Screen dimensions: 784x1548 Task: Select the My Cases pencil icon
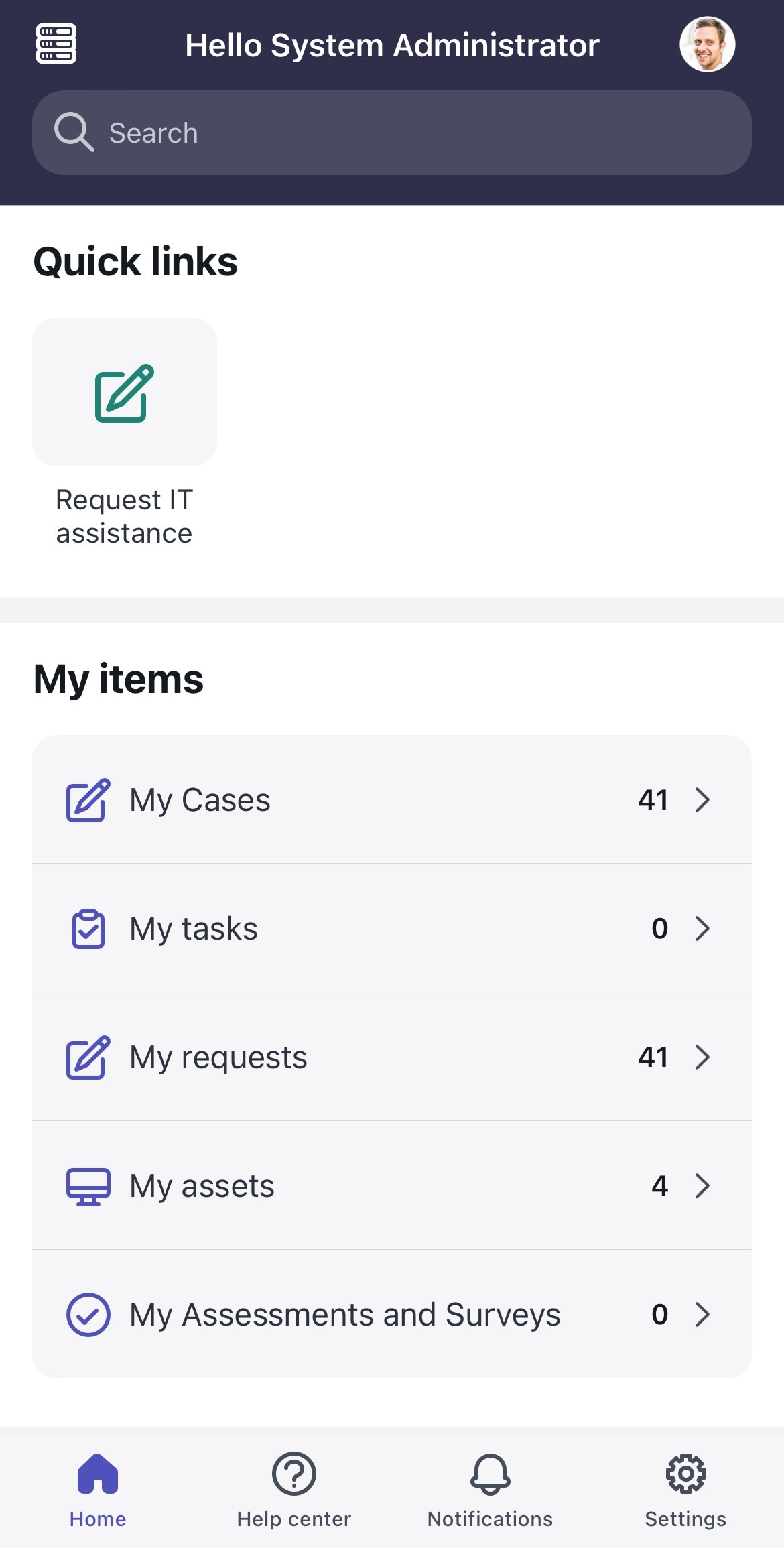[x=87, y=799]
